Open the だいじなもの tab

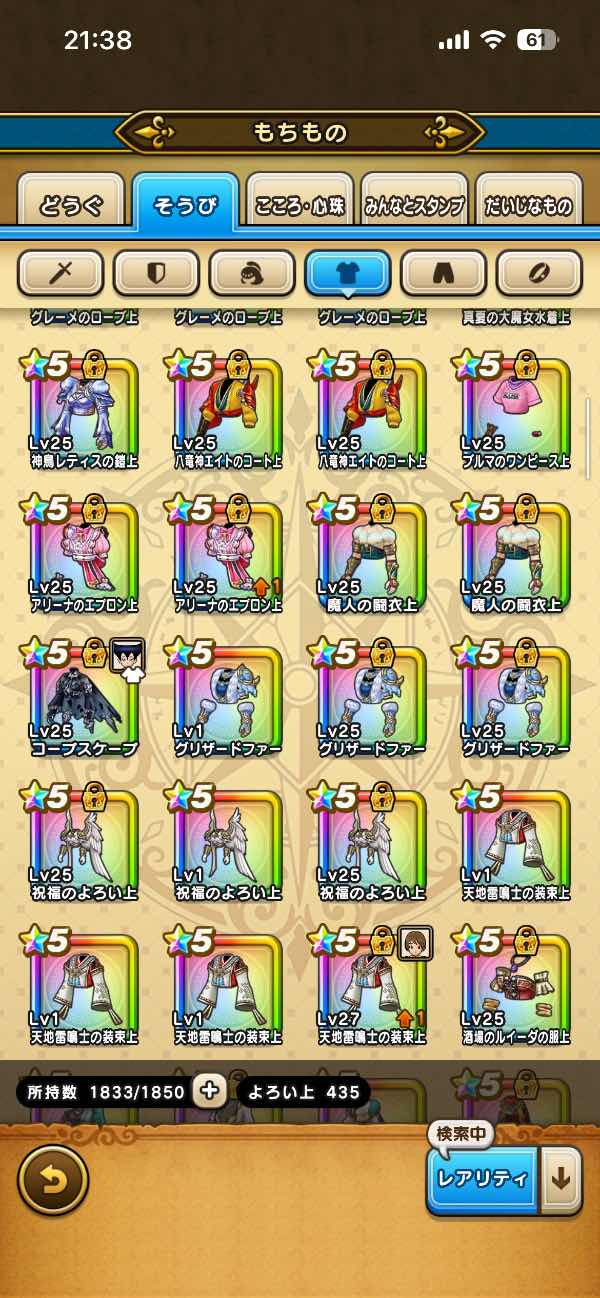[x=528, y=206]
